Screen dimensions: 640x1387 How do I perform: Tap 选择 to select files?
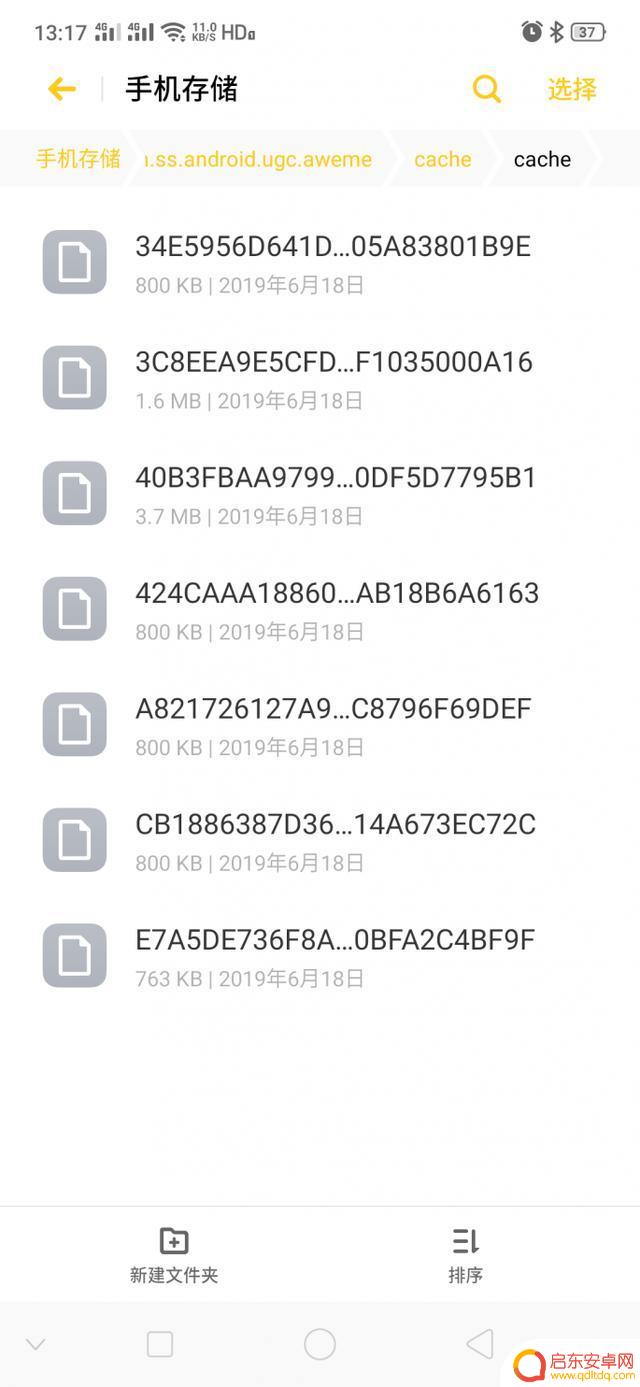pyautogui.click(x=572, y=89)
